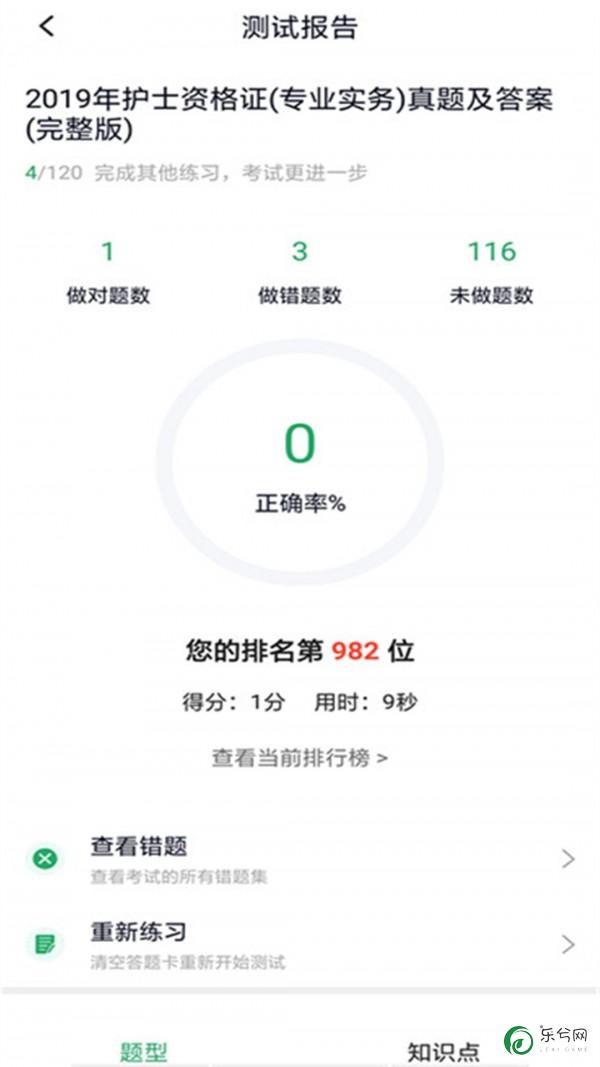Open the 查看当前排行榜 link
Viewport: 600px width, 1067px height.
[299, 758]
